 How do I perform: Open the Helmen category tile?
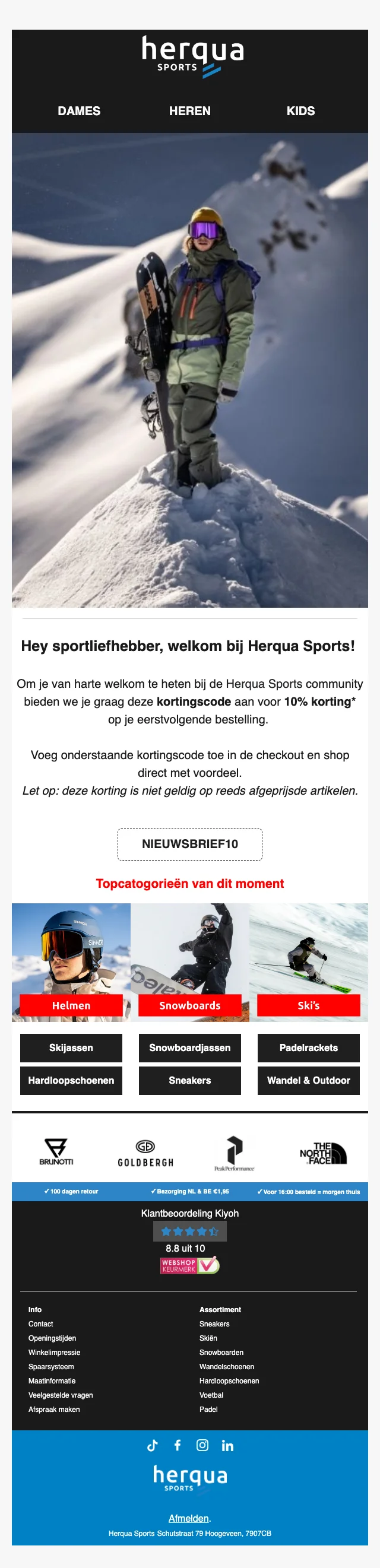click(71, 963)
